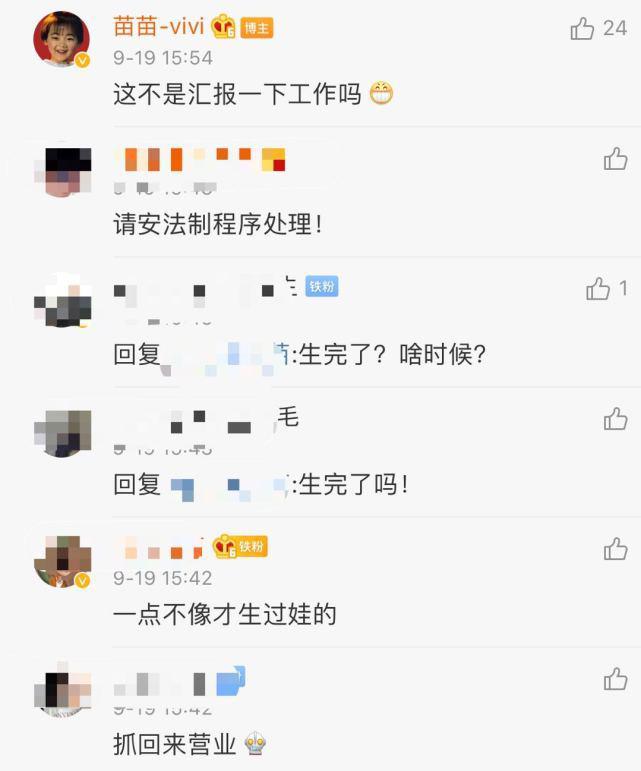This screenshot has width=641, height=771.
Task: Like the comment 生完了？啥时候？
Action: [599, 289]
